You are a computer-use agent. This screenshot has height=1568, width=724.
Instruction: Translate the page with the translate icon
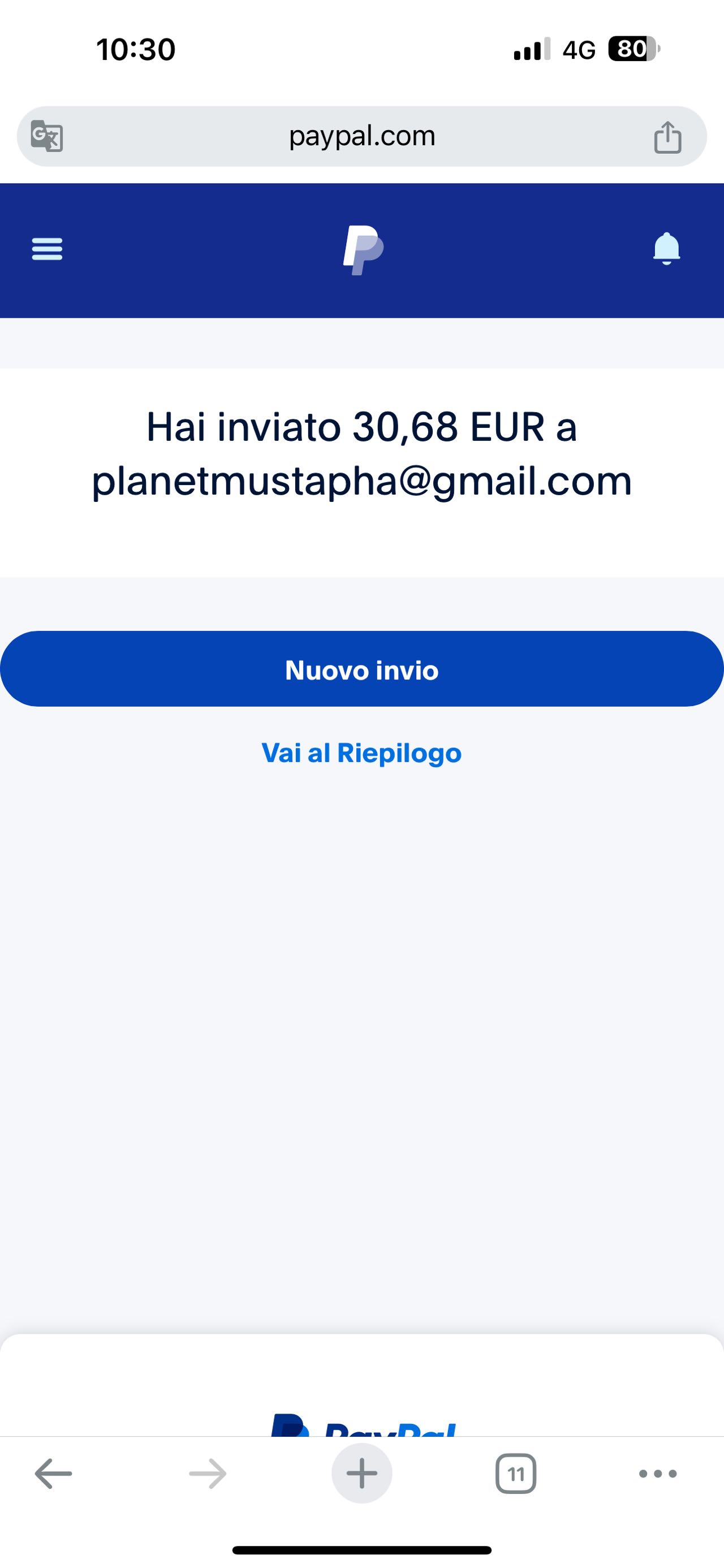click(47, 136)
